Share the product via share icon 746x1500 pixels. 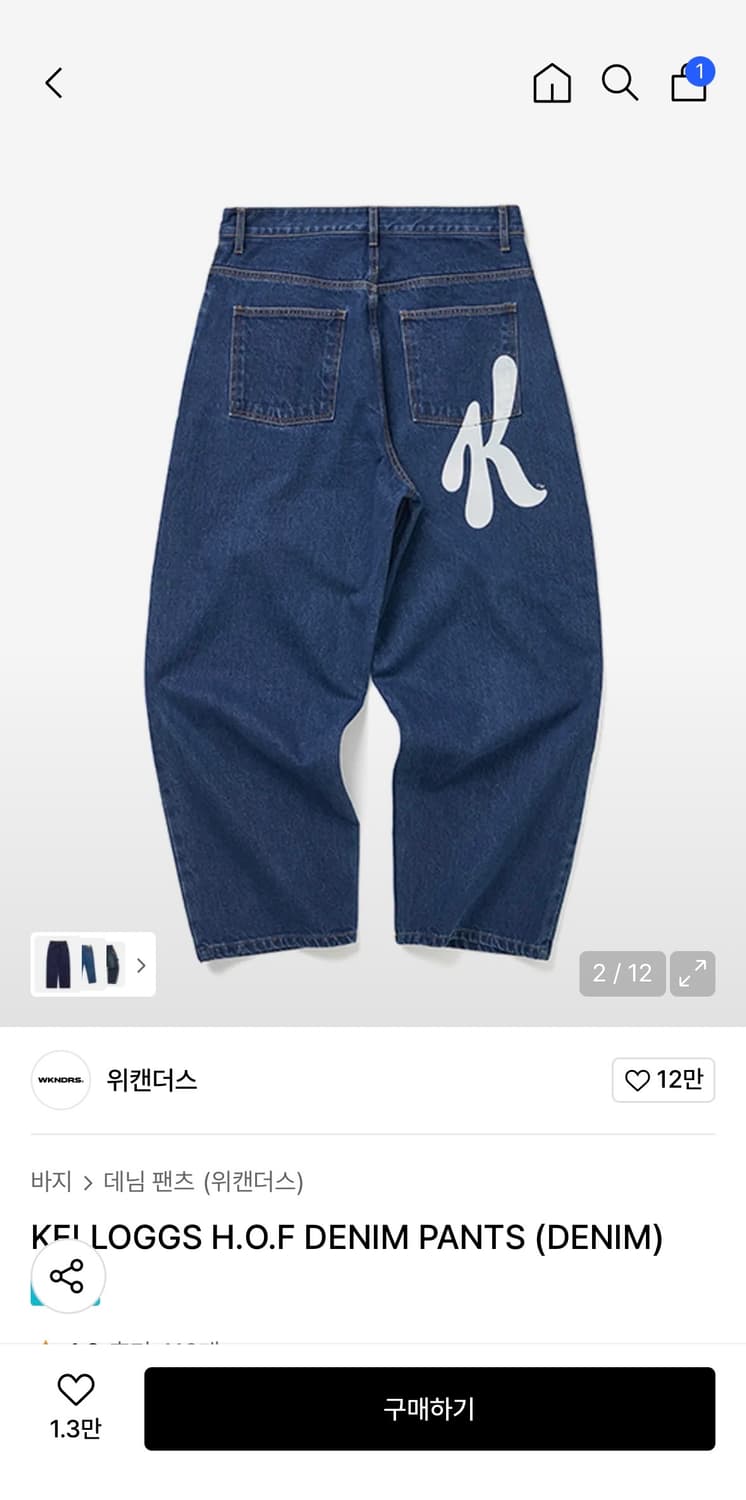click(x=68, y=1277)
